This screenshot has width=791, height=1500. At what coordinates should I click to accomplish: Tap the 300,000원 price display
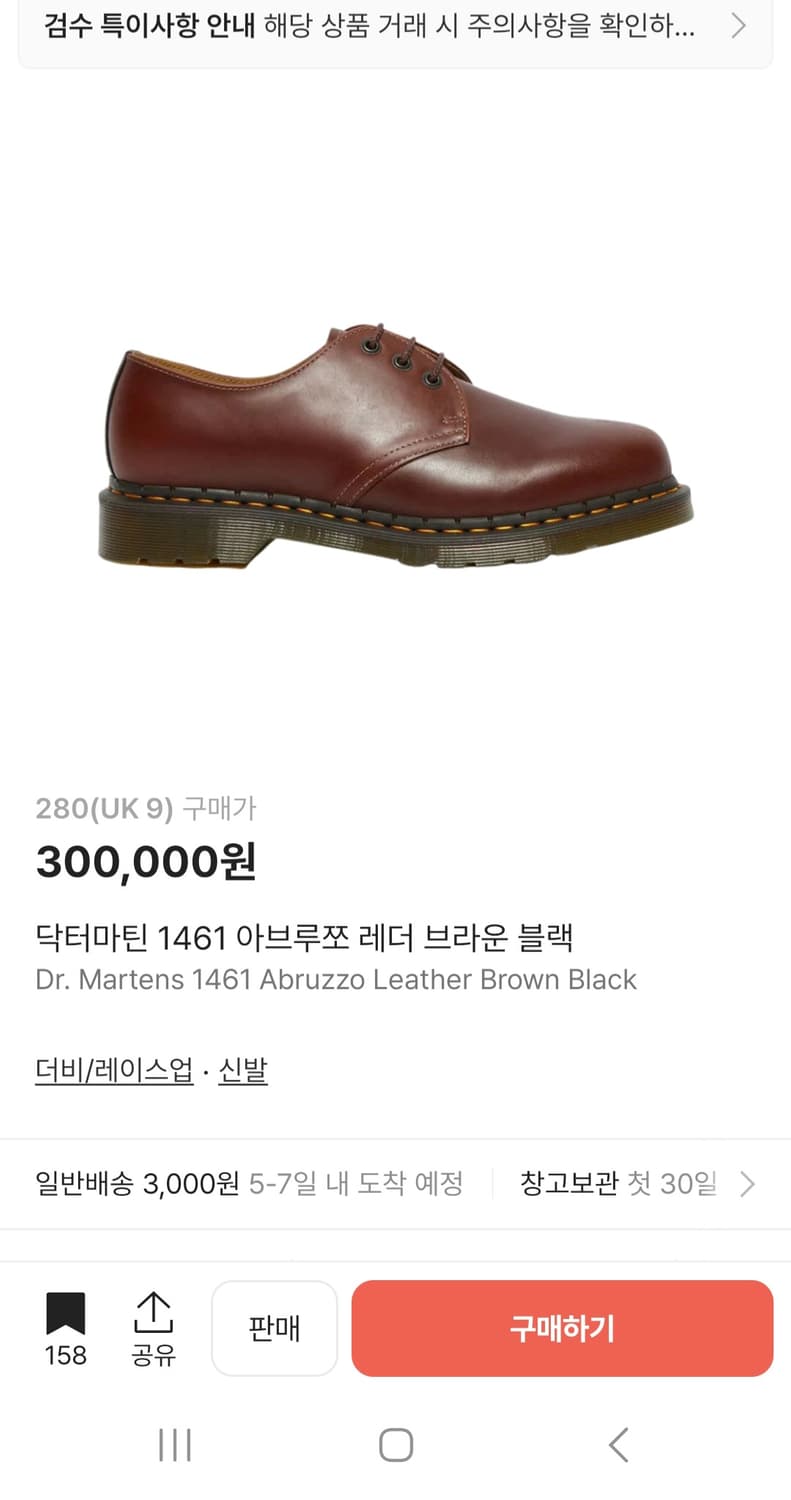tap(145, 860)
